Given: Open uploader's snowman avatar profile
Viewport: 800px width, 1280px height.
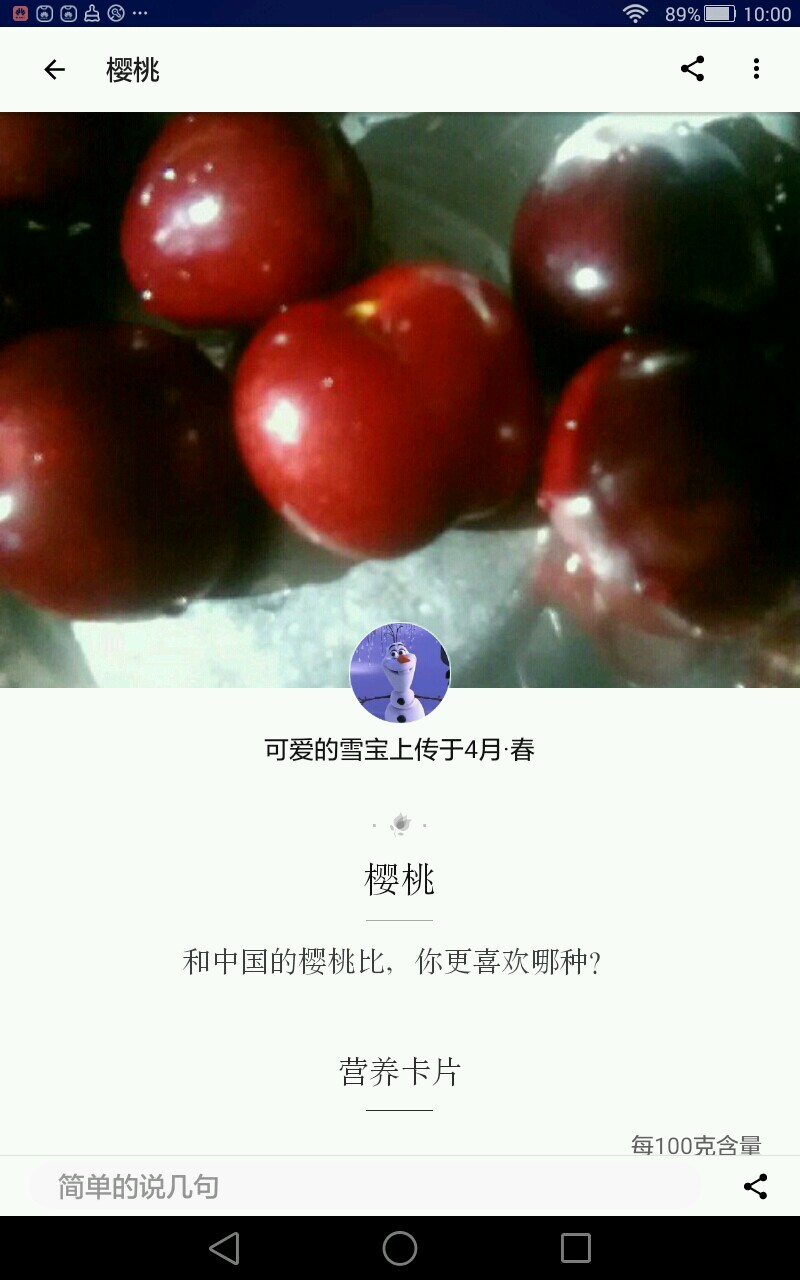Looking at the screenshot, I should [x=400, y=673].
